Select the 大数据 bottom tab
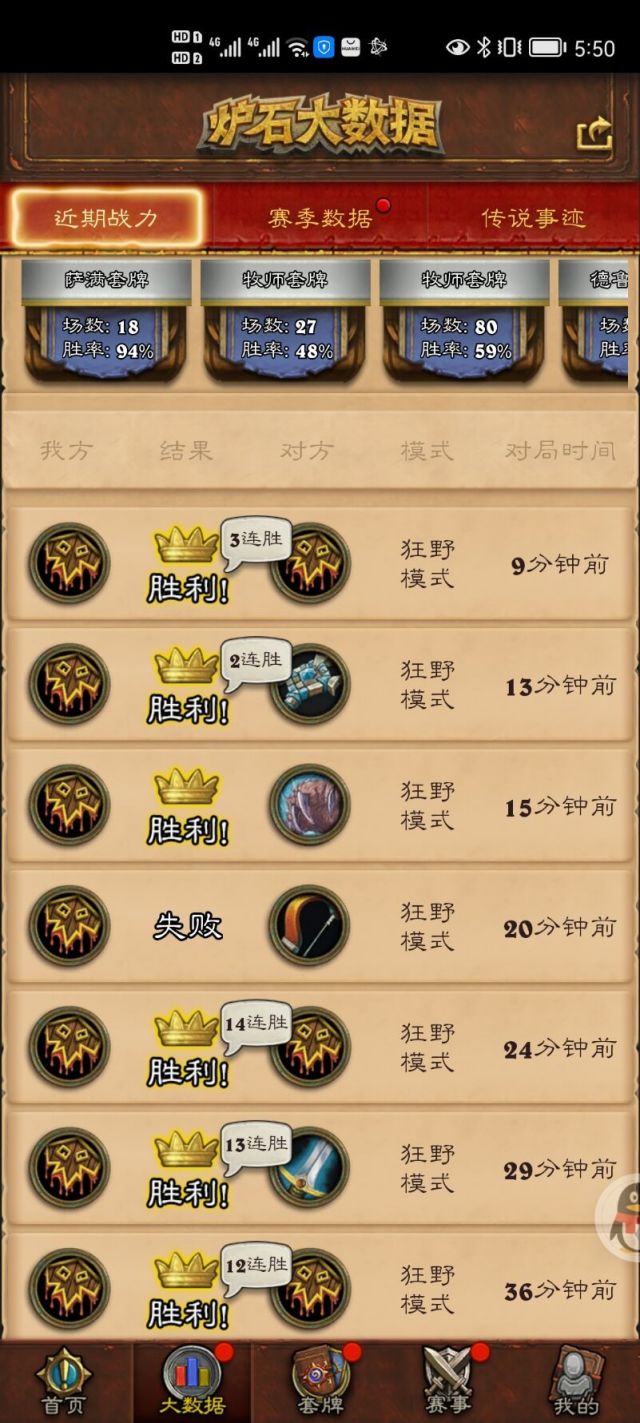 [192, 1383]
